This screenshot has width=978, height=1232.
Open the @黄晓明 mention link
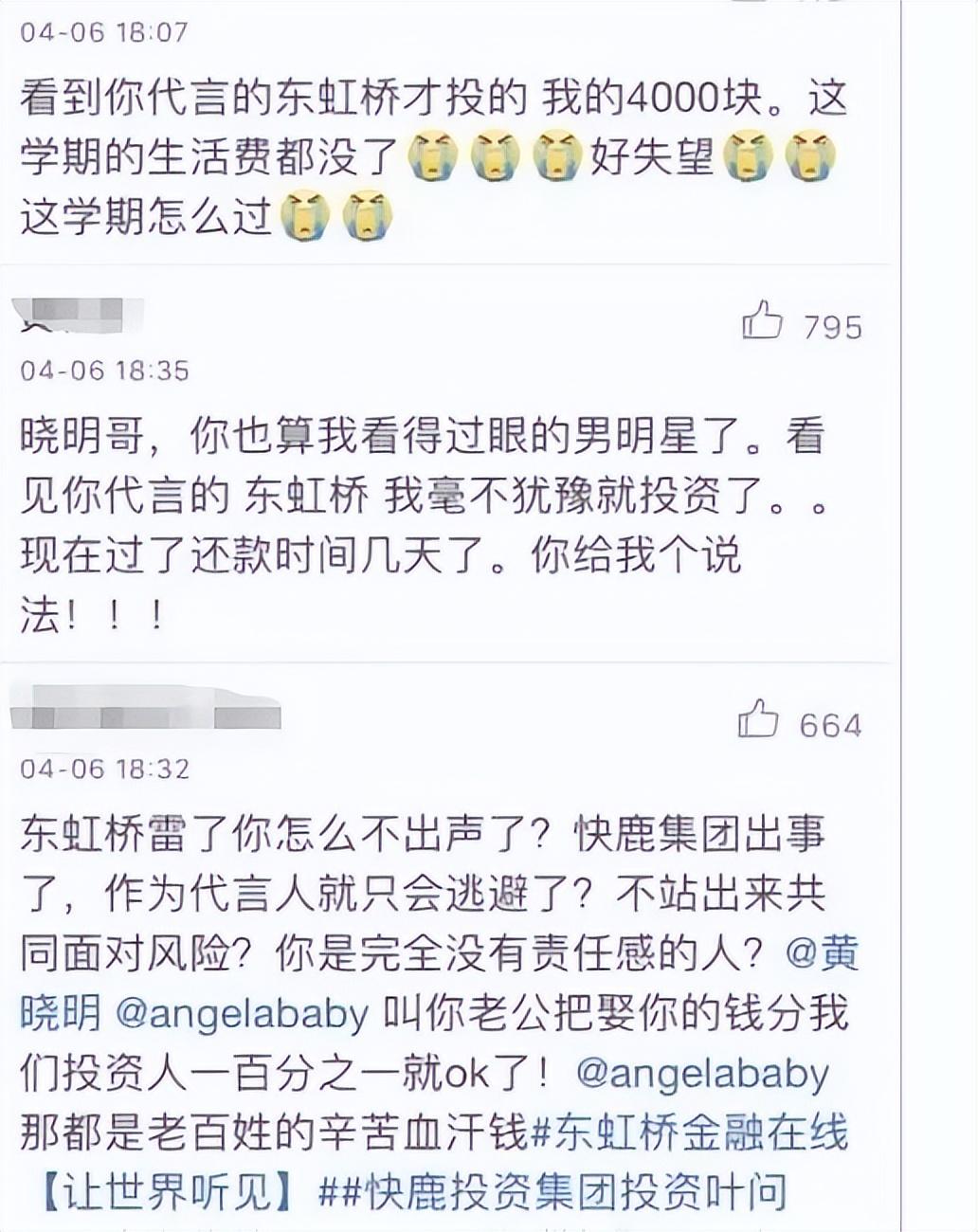tap(822, 952)
